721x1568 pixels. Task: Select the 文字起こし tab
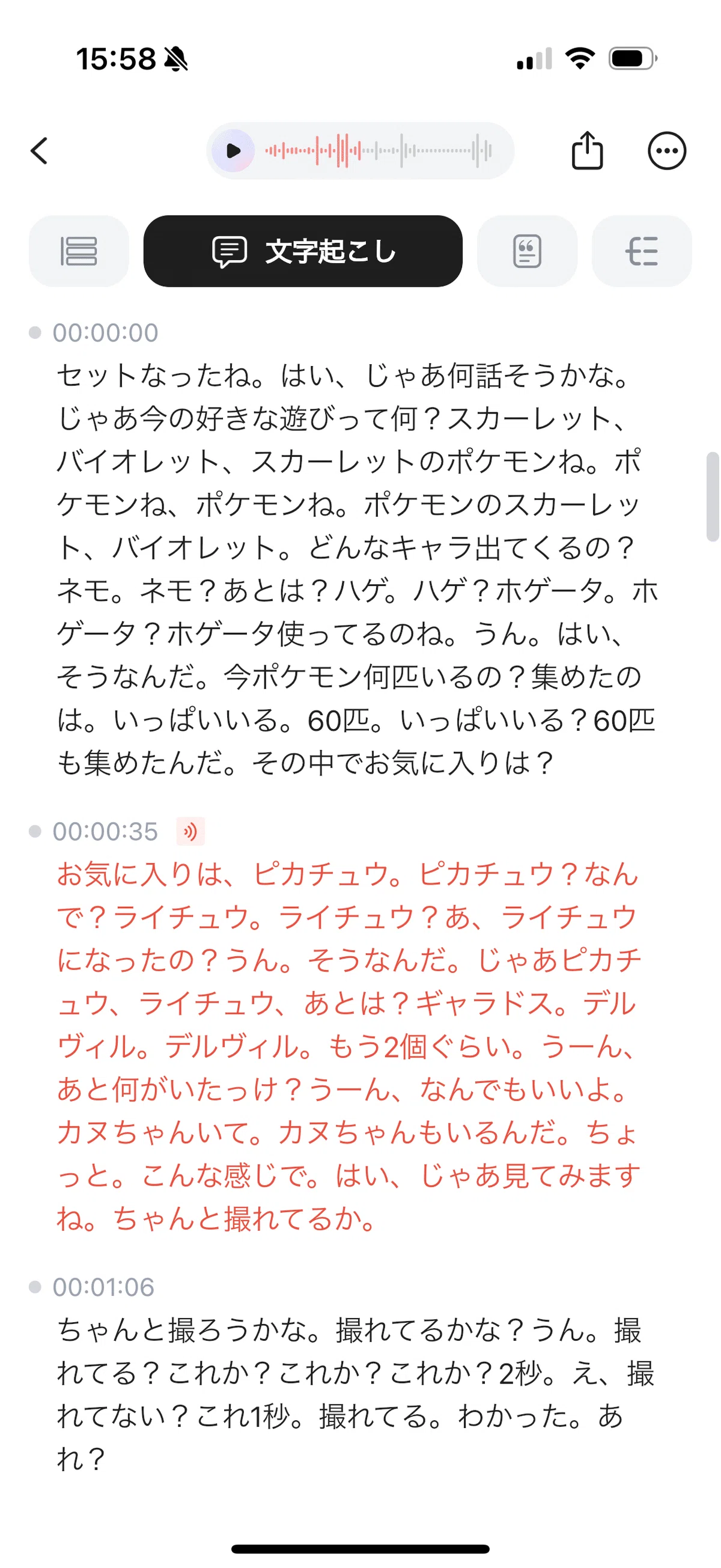tap(303, 251)
